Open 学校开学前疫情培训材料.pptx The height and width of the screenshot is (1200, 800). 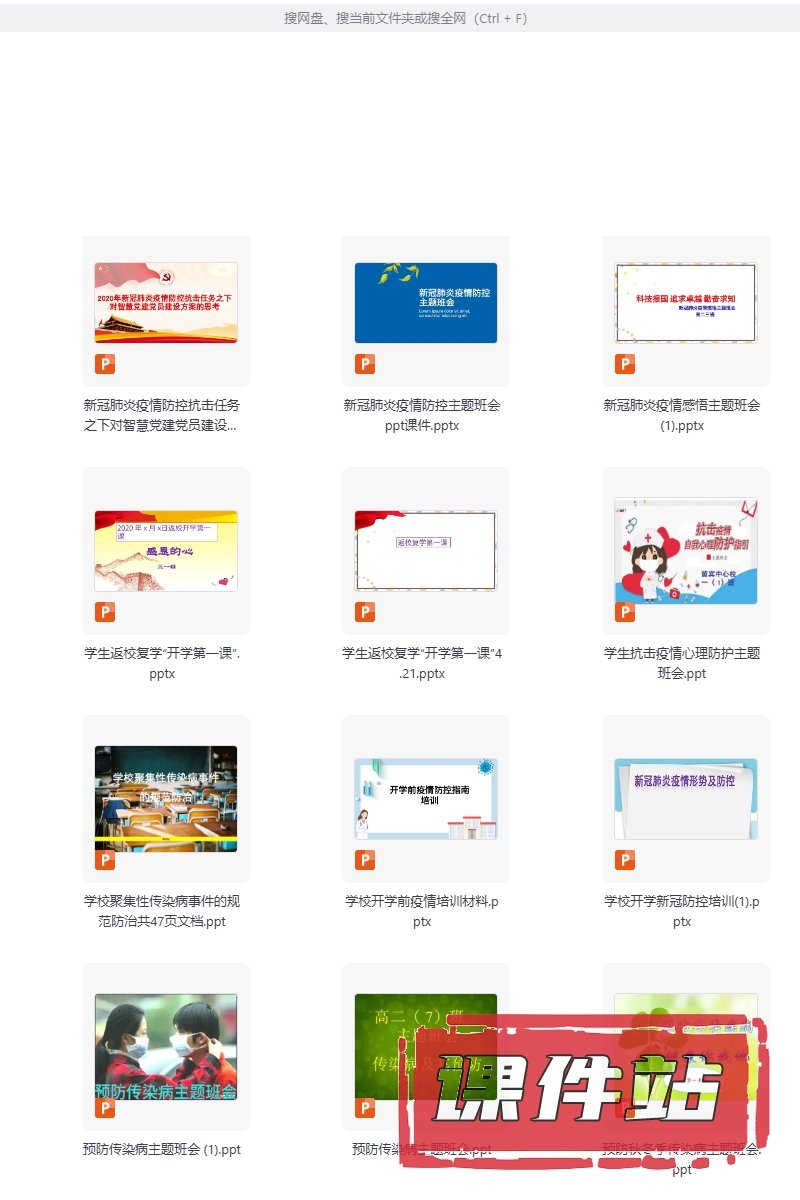425,798
